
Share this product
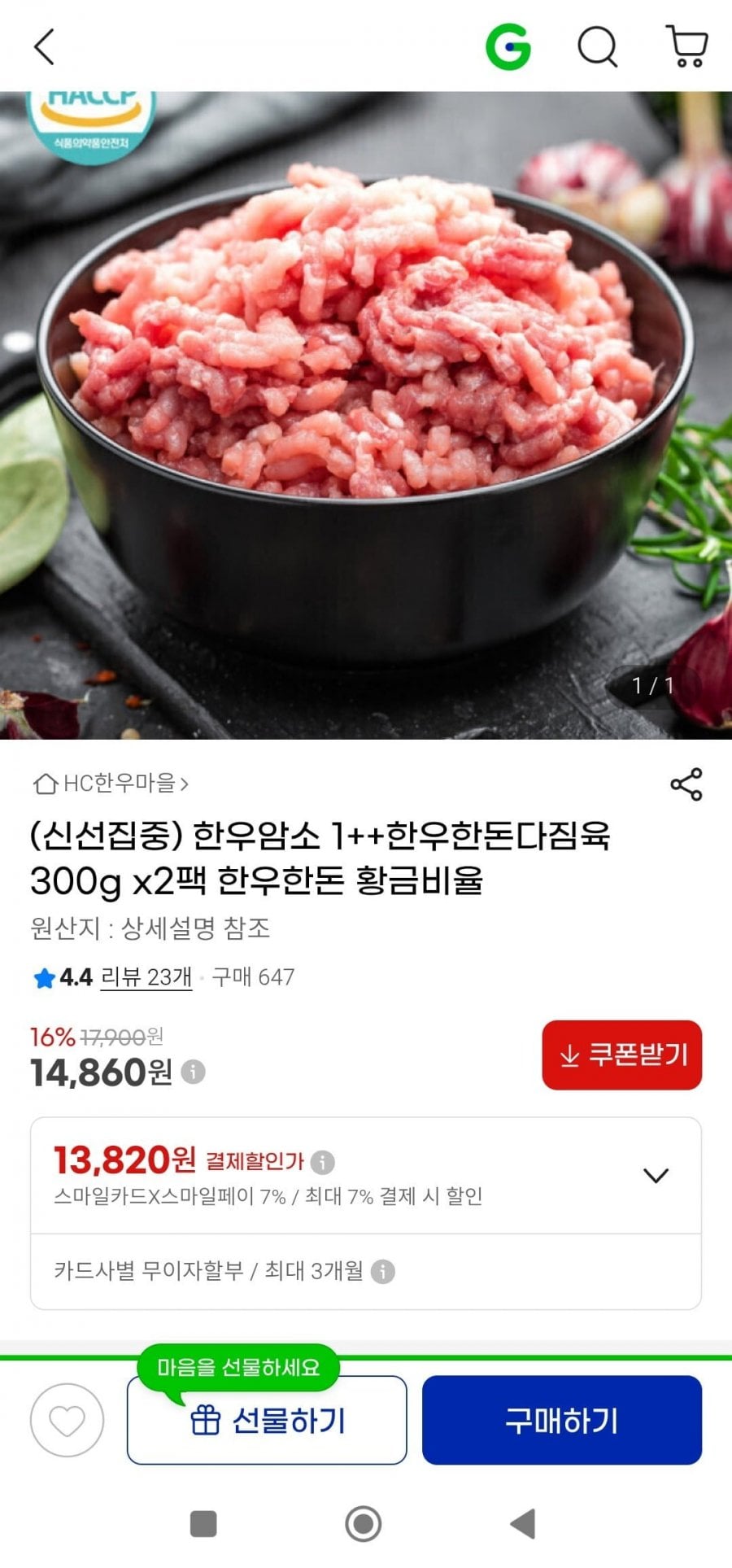[686, 784]
